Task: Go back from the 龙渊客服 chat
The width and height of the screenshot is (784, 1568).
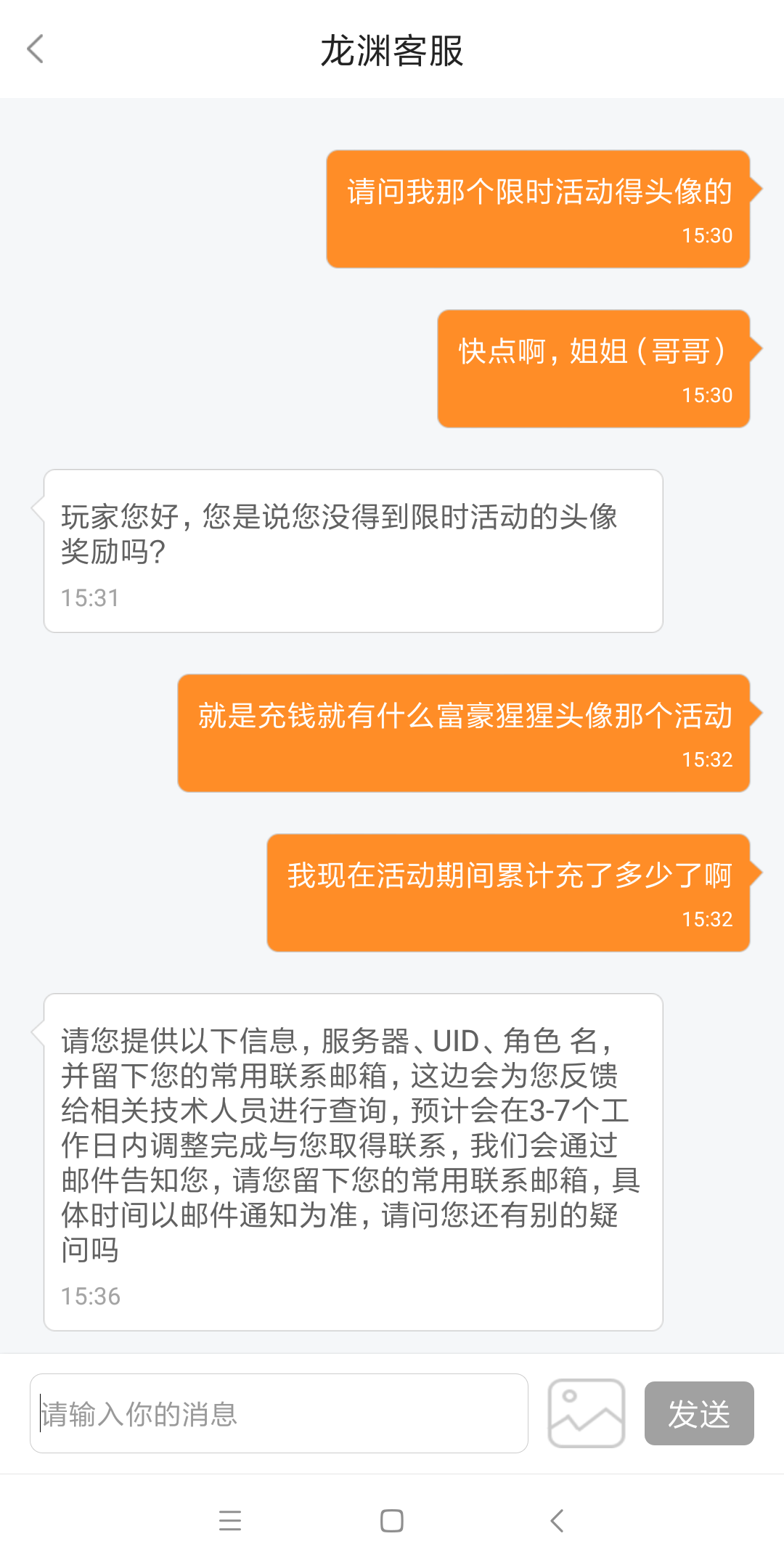Action: coord(35,49)
